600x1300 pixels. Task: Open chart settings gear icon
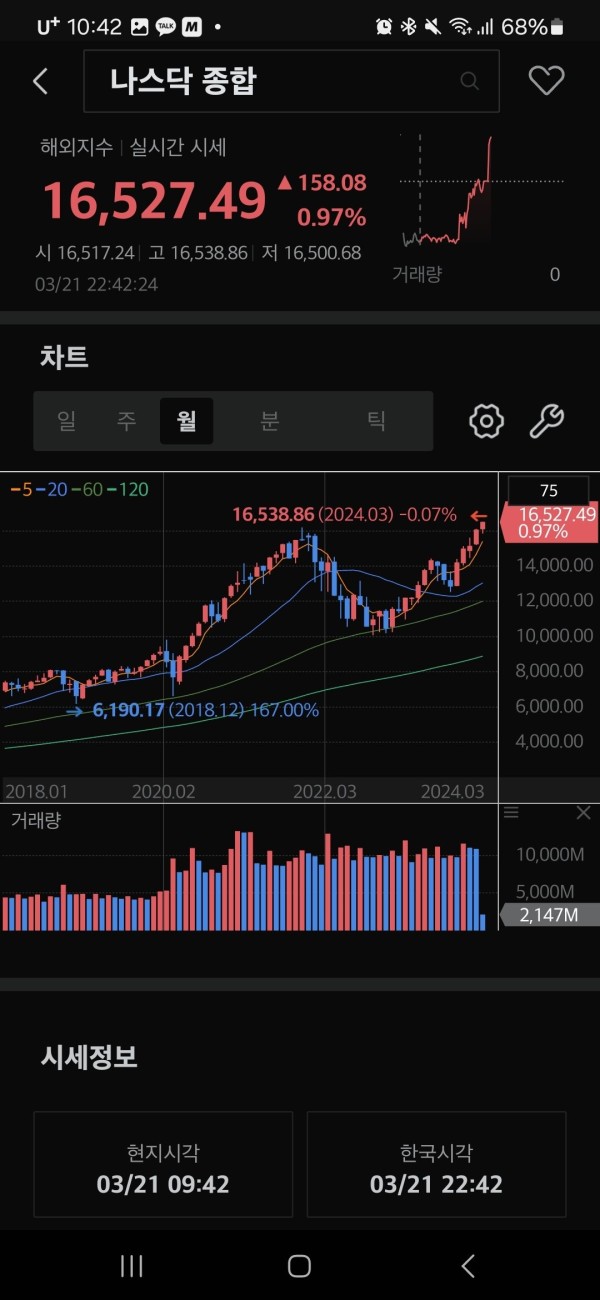coord(486,421)
